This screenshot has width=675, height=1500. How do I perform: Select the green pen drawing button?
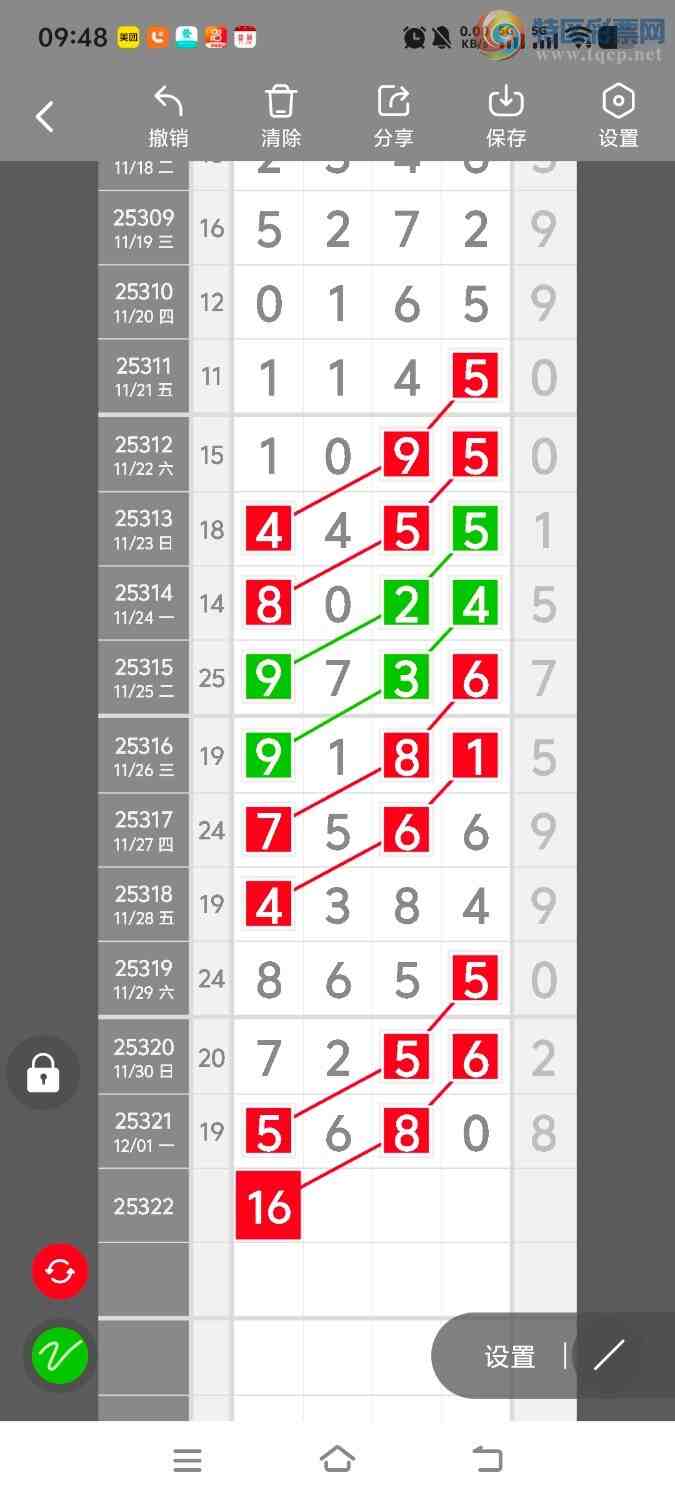60,1356
